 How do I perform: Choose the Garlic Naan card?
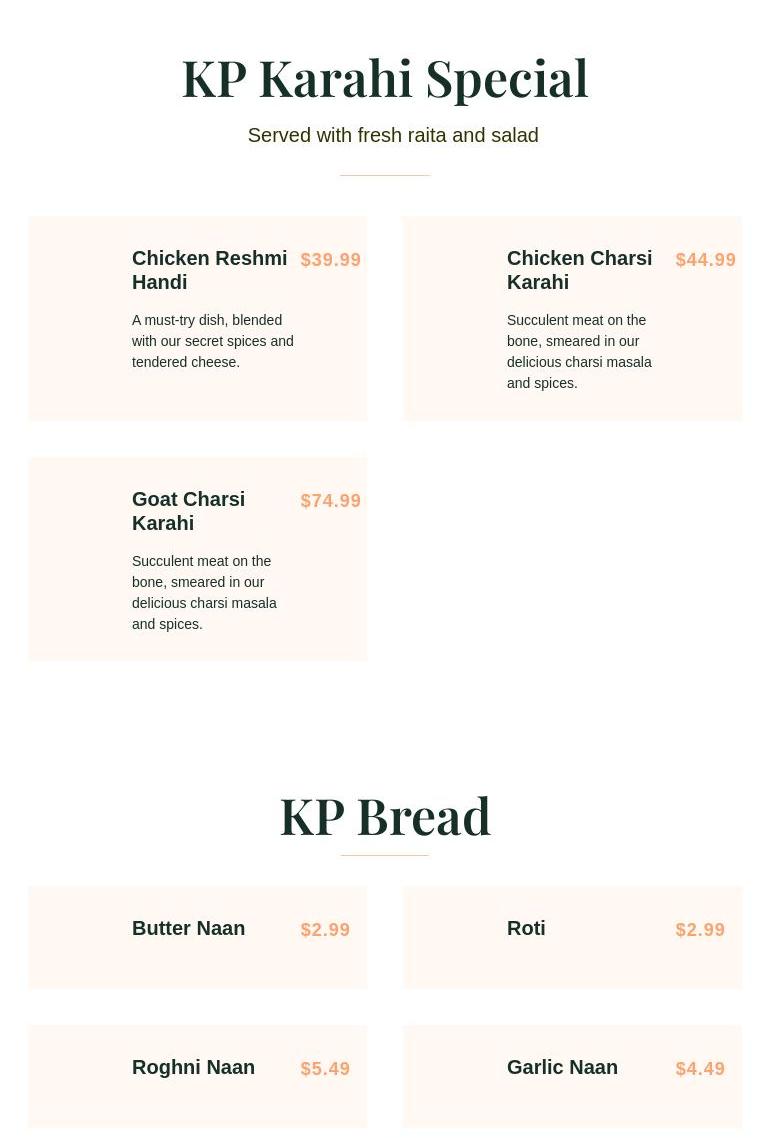coord(572,1075)
